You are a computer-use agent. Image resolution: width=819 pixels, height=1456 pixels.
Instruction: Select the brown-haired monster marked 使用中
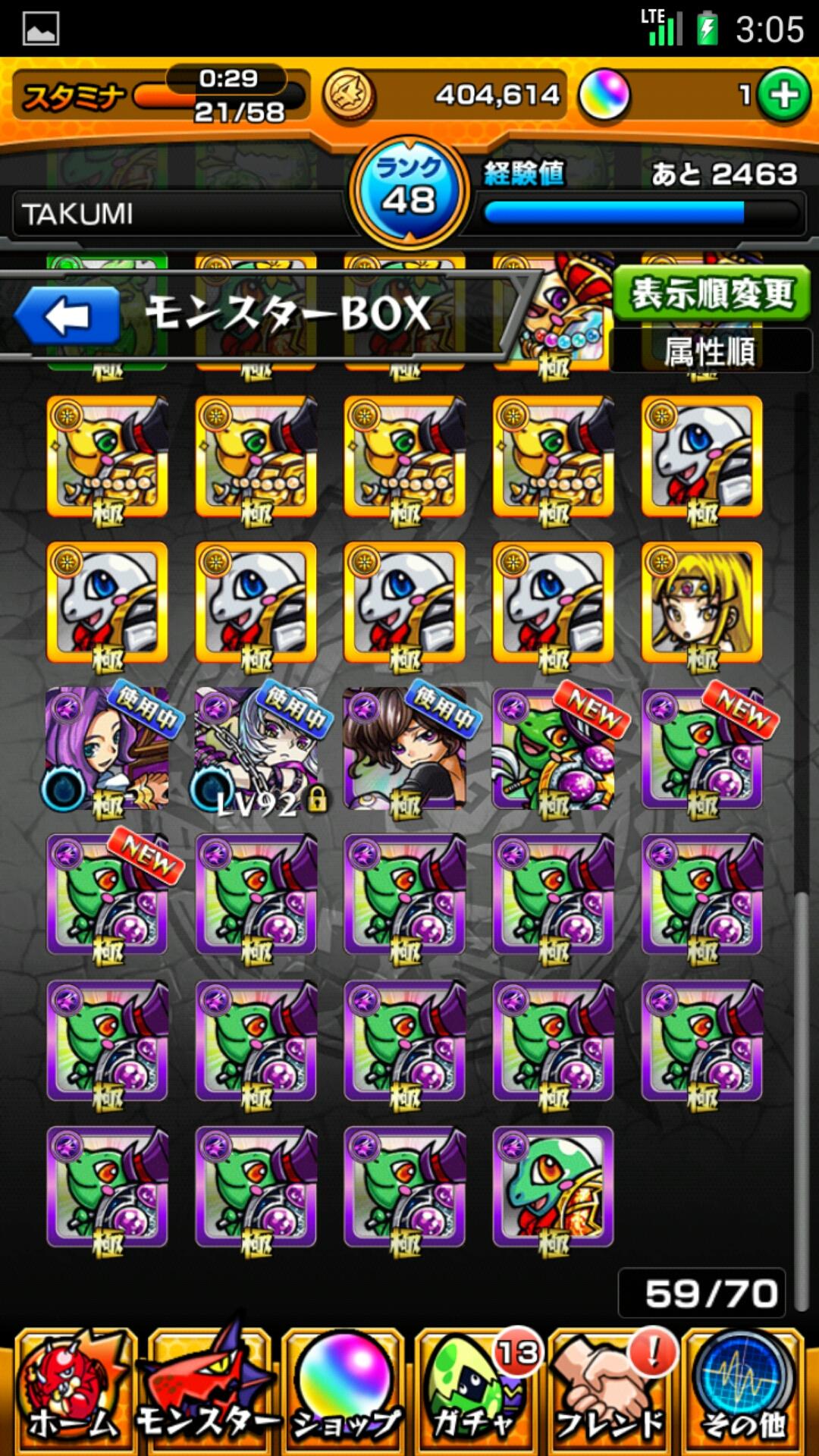[x=404, y=749]
